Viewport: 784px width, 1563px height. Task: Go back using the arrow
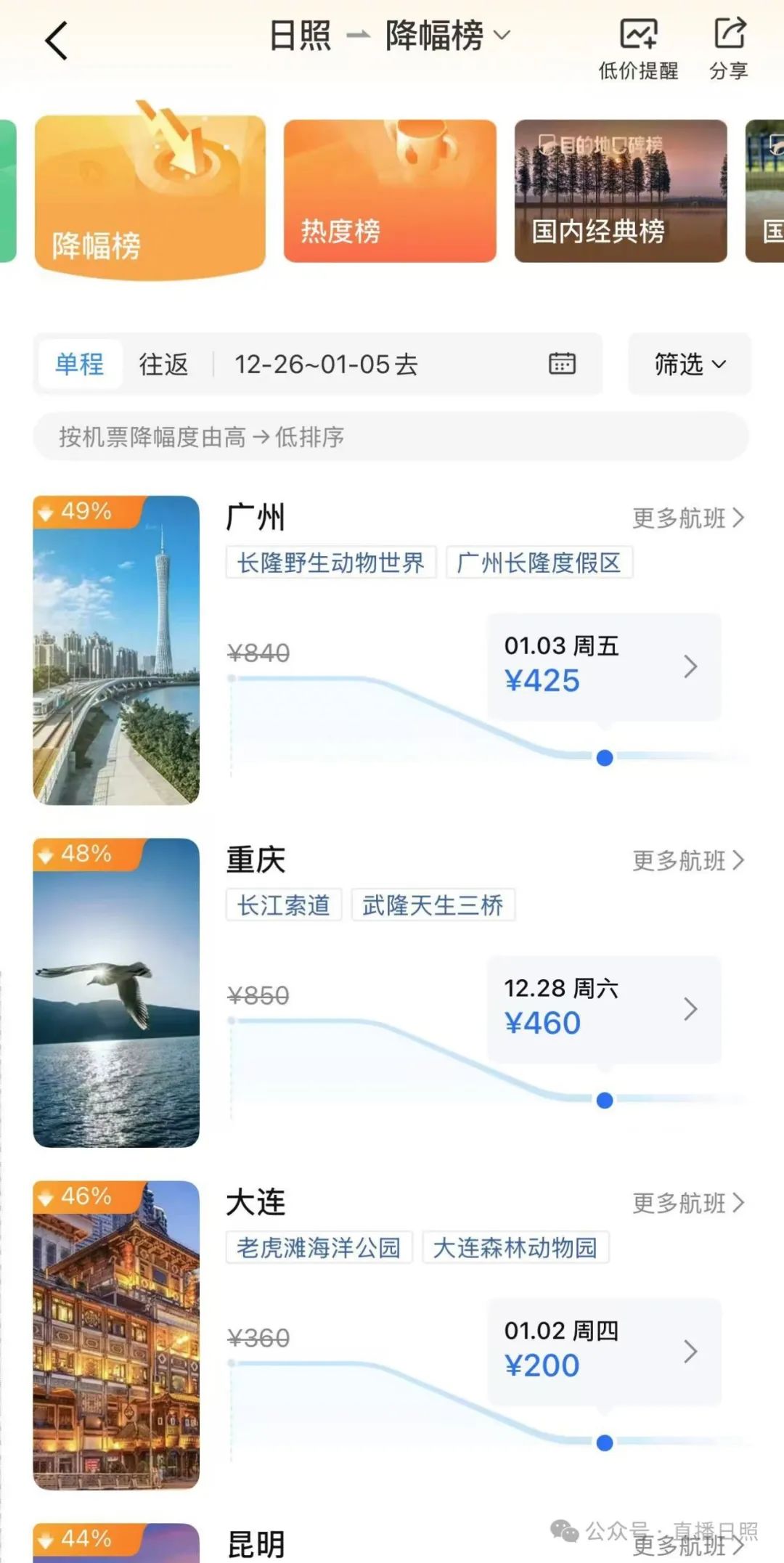pyautogui.click(x=57, y=41)
